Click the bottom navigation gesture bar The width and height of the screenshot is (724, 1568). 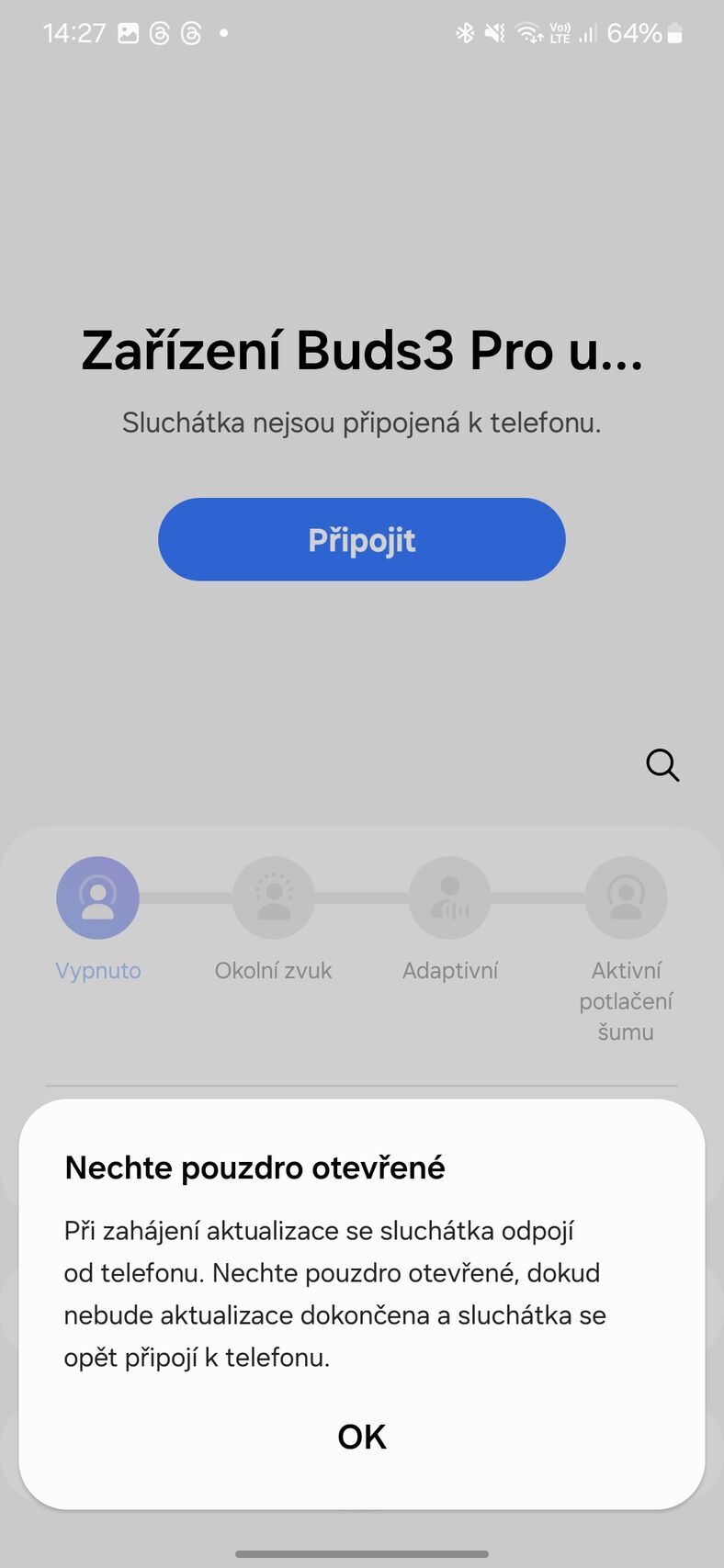[362, 1554]
